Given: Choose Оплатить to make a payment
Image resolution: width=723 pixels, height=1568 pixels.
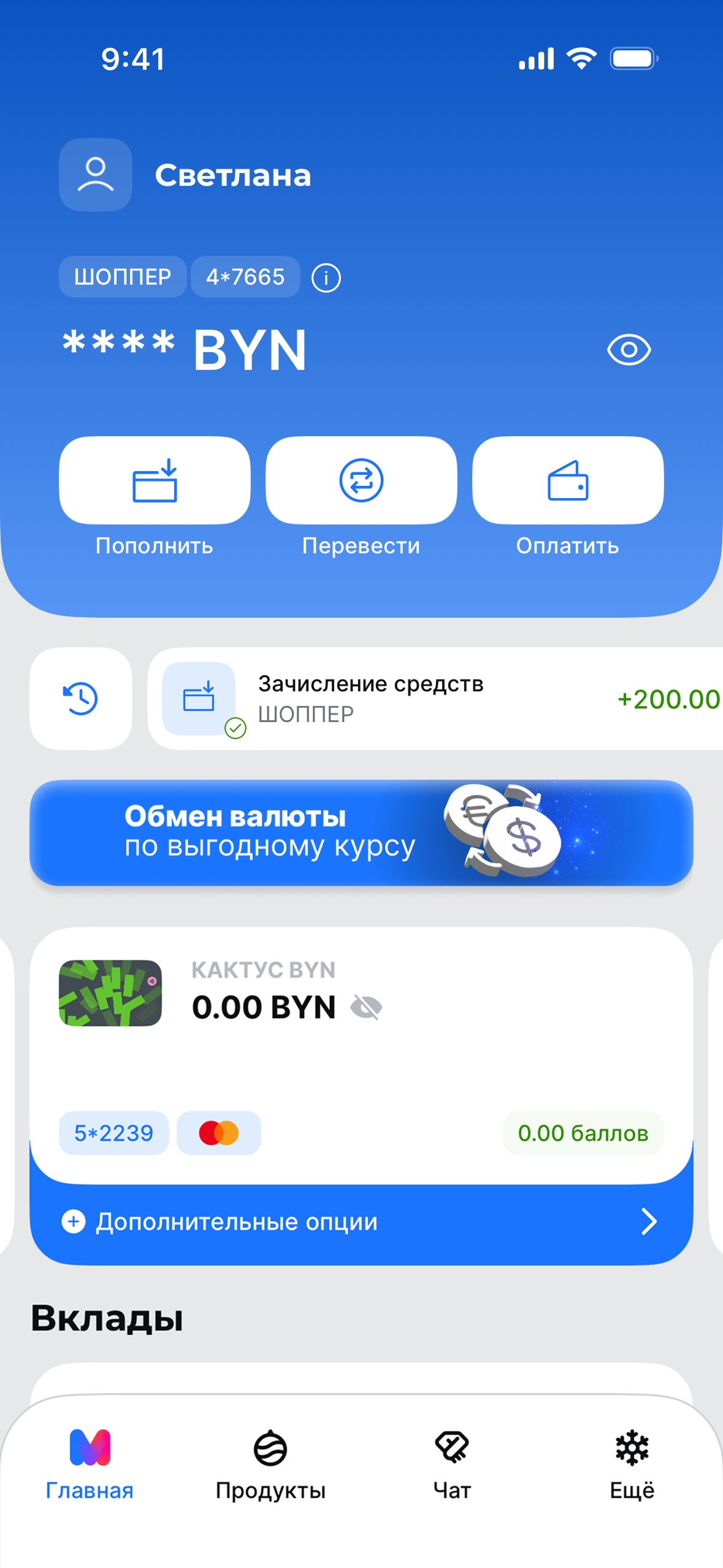Looking at the screenshot, I should [568, 480].
